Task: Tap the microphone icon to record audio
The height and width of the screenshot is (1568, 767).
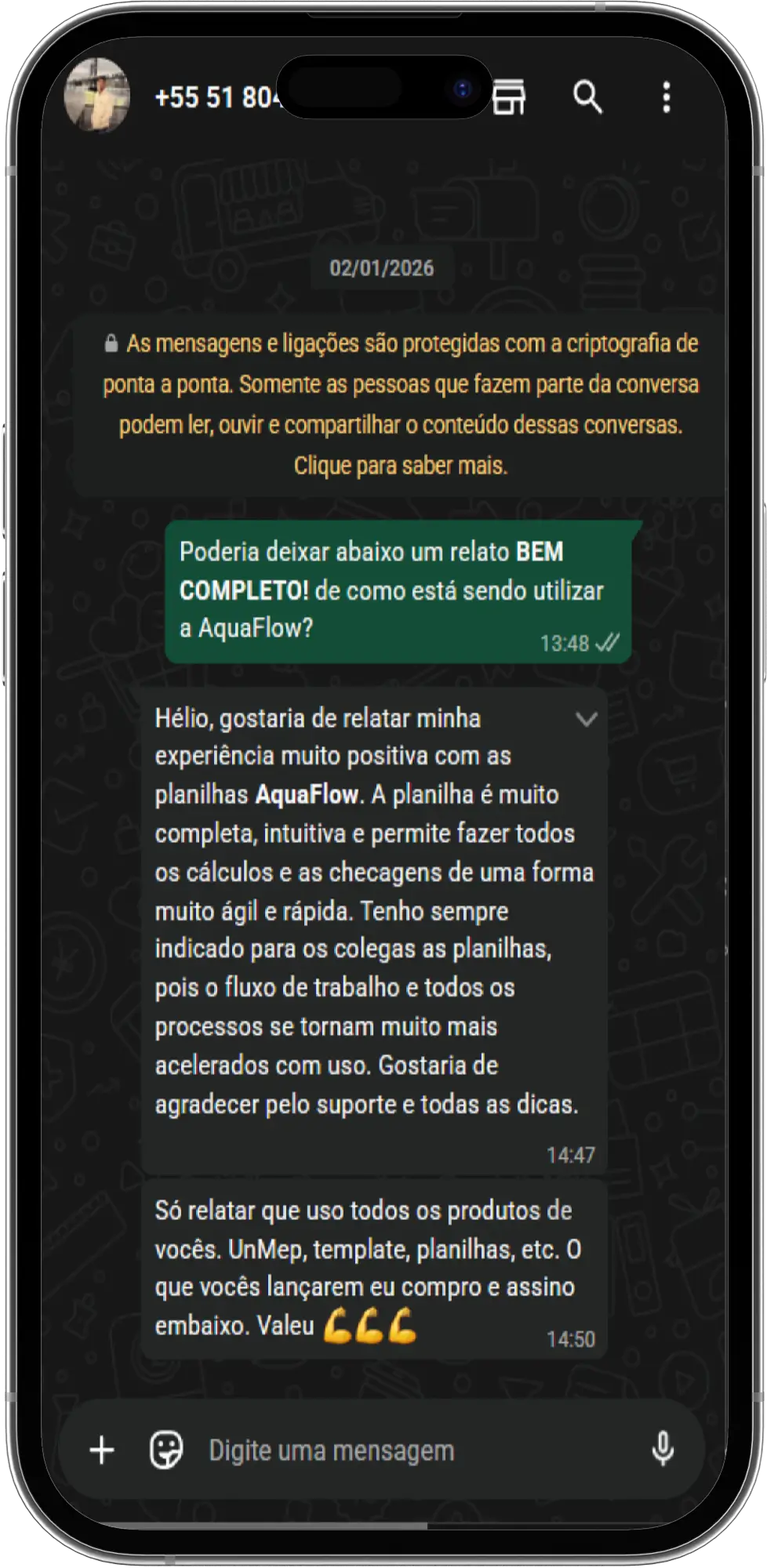Action: click(663, 1449)
